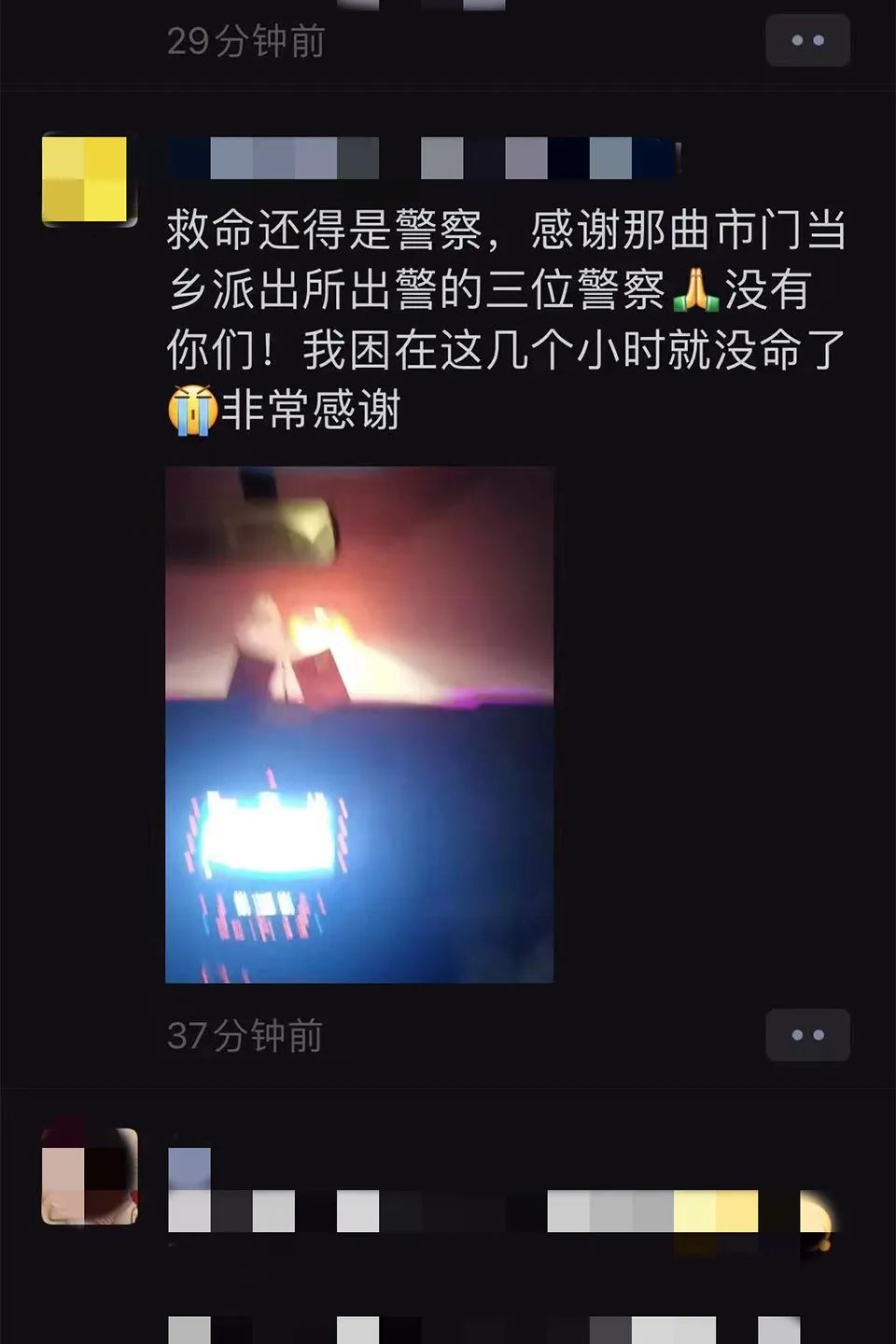Open the yellow avatar's profile
Viewport: 896px width, 1344px height.
(88, 179)
